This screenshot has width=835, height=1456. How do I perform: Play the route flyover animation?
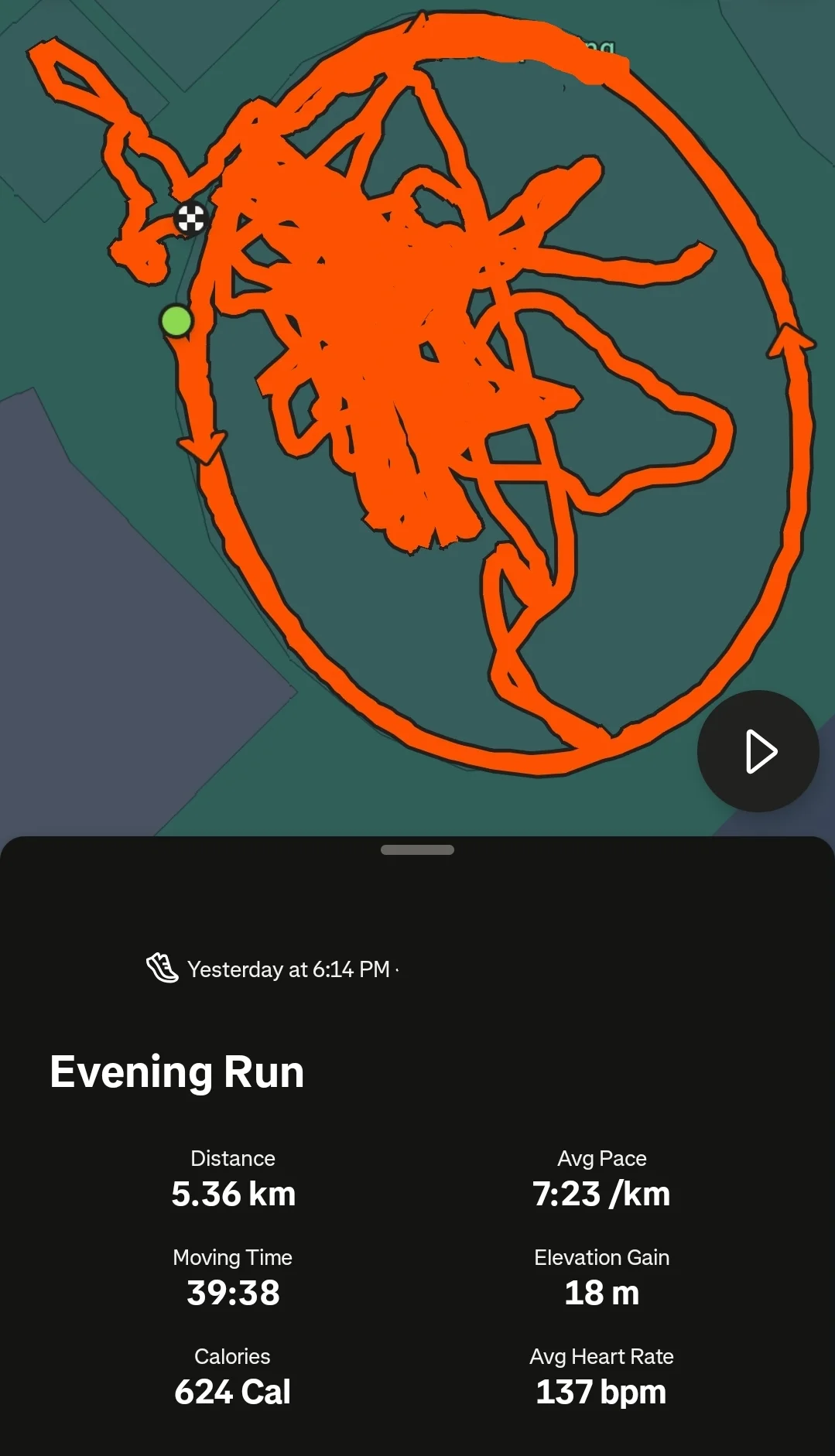point(758,751)
